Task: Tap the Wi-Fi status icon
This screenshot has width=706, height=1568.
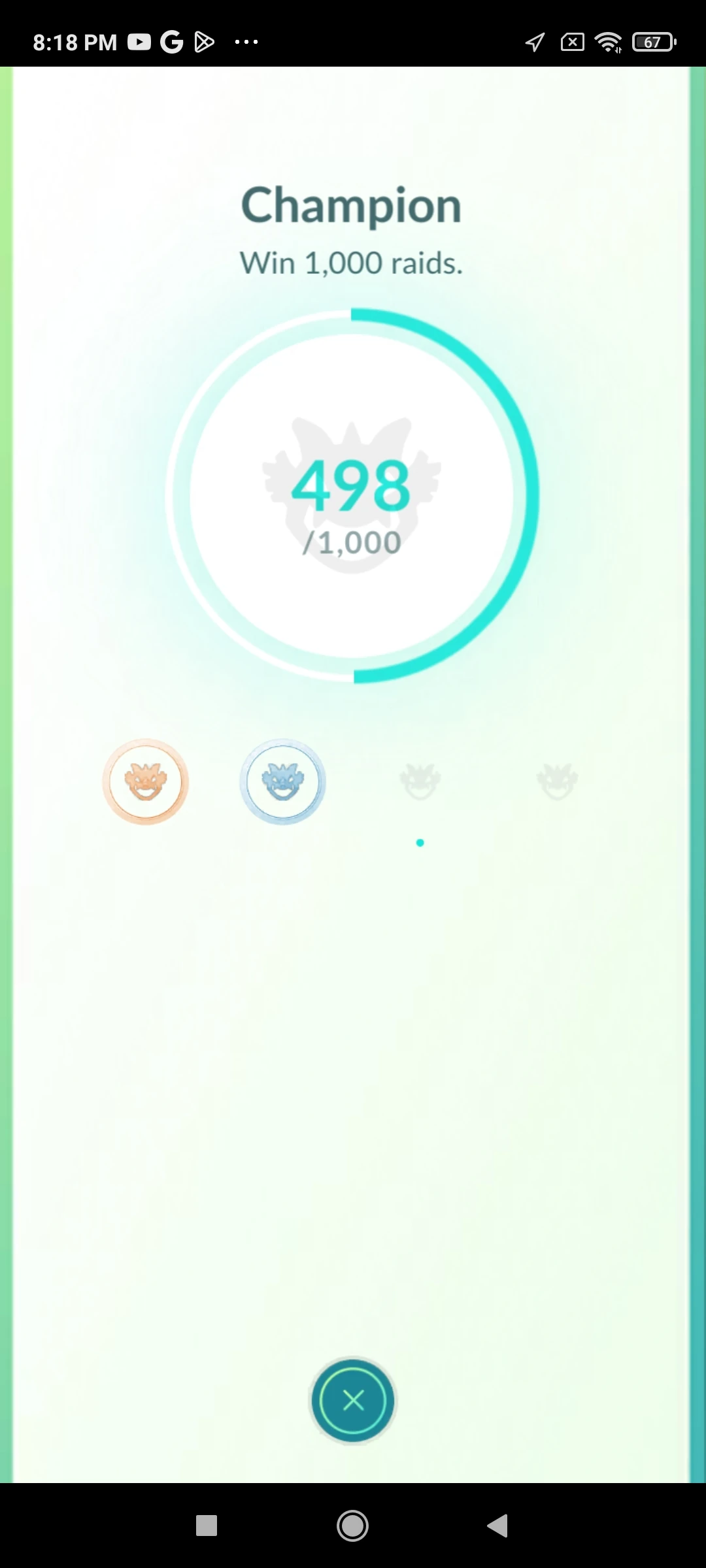Action: pos(607,41)
